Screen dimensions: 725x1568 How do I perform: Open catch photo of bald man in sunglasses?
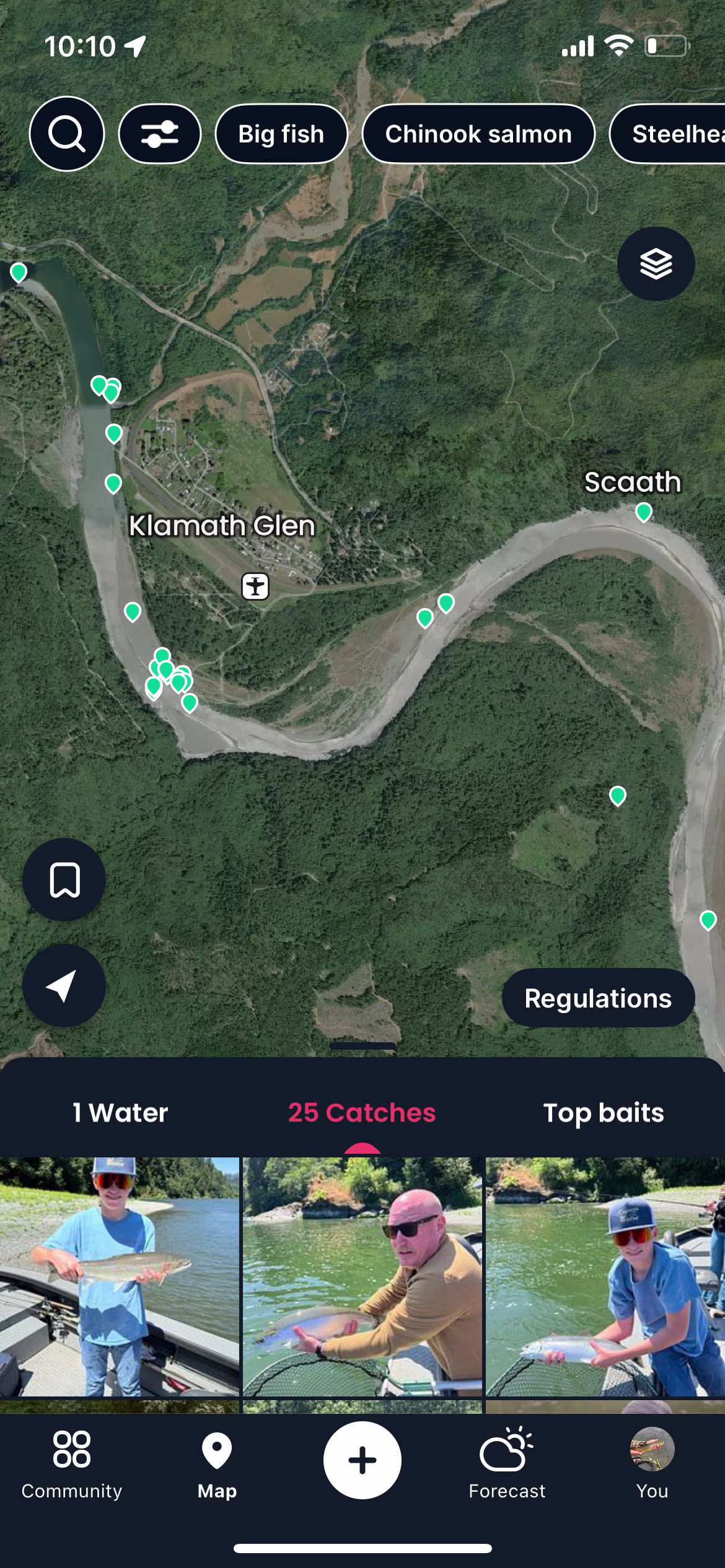(x=362, y=1276)
